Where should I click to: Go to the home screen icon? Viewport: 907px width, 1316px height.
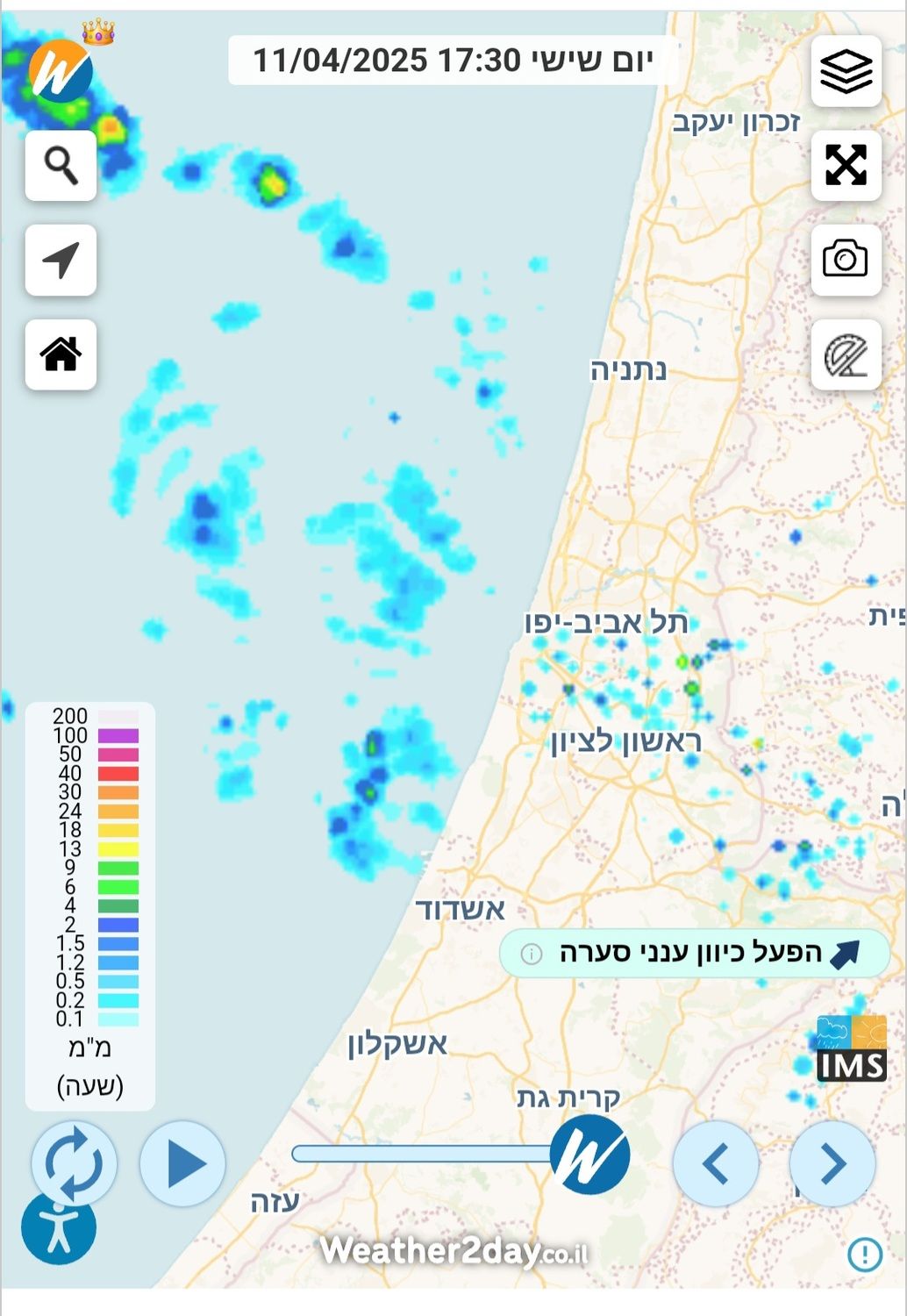pos(61,354)
